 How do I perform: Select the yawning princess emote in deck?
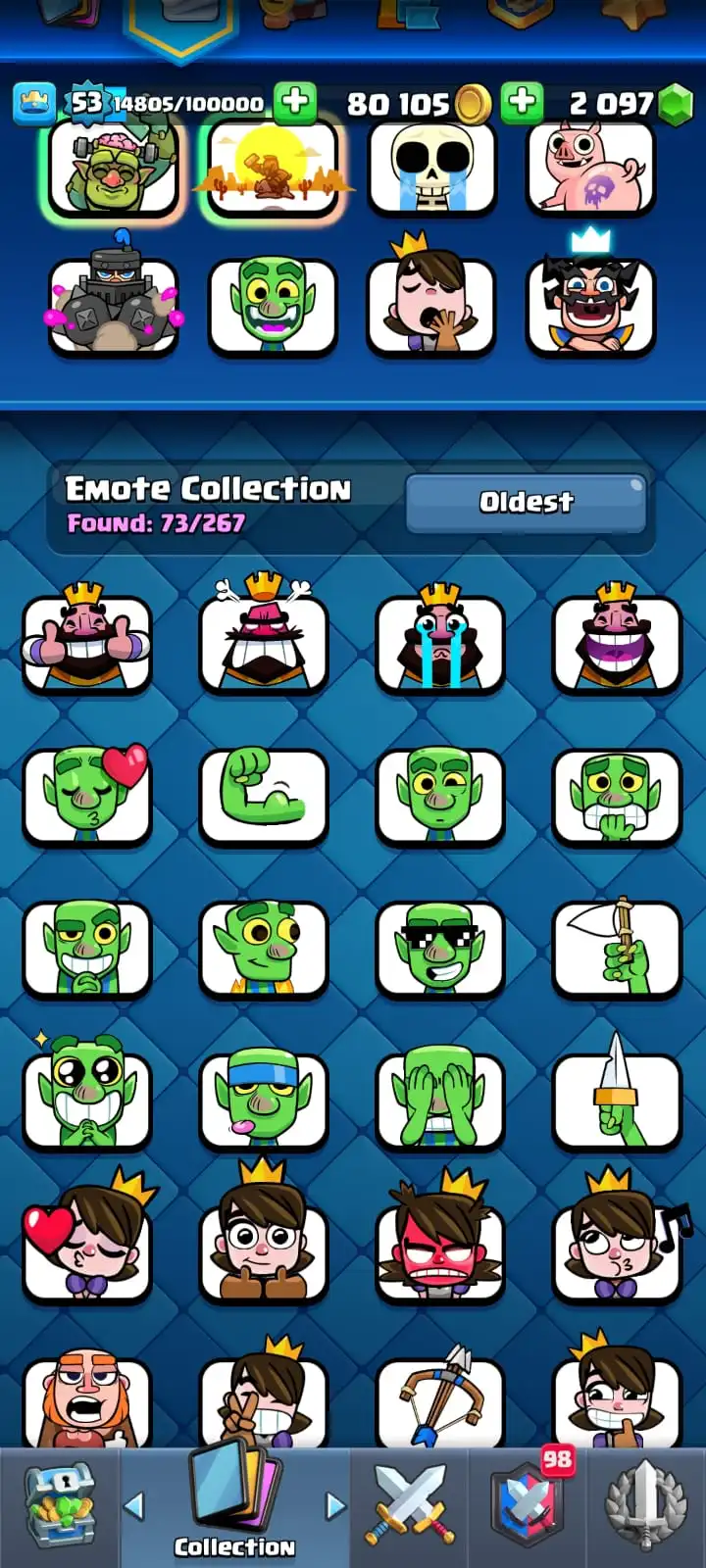pos(431,304)
